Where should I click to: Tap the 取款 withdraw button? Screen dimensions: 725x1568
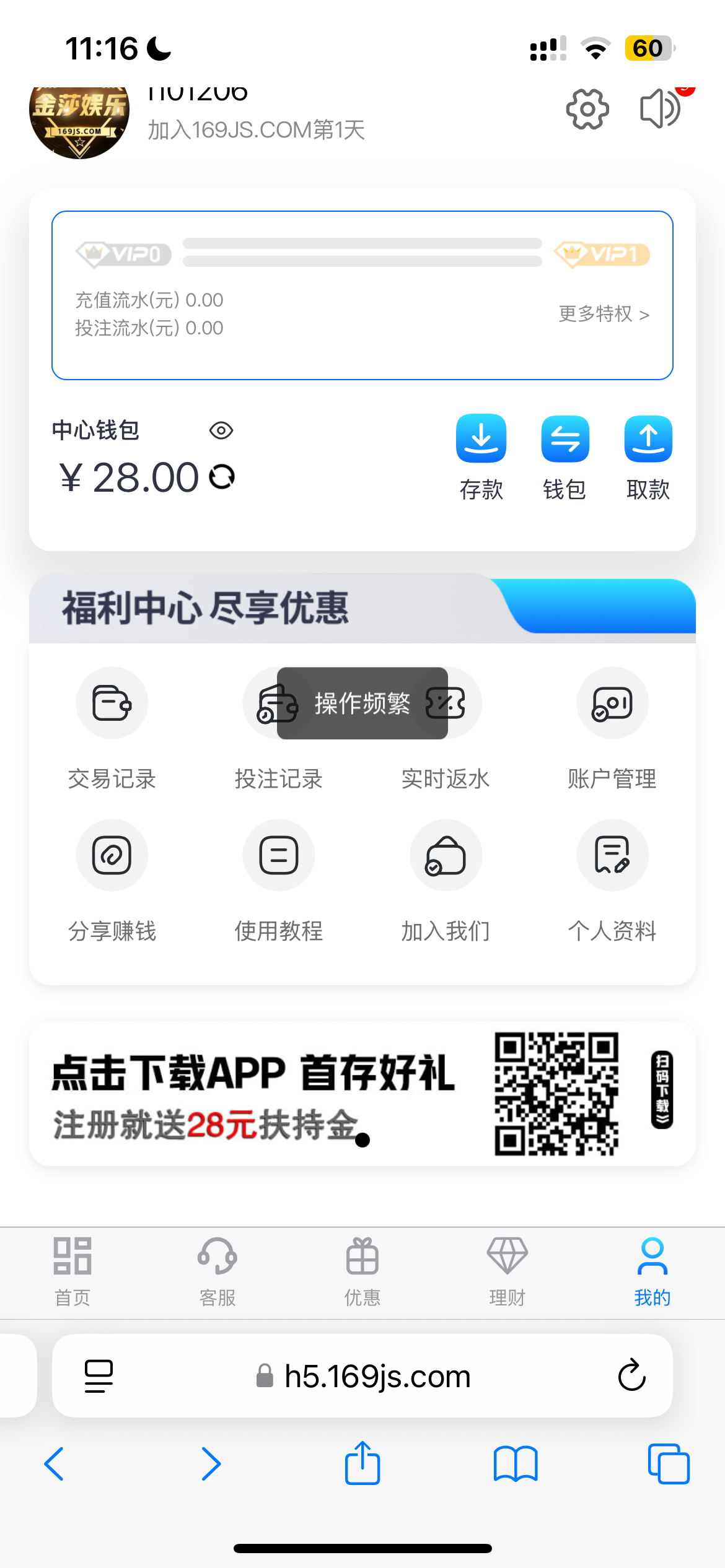point(648,439)
